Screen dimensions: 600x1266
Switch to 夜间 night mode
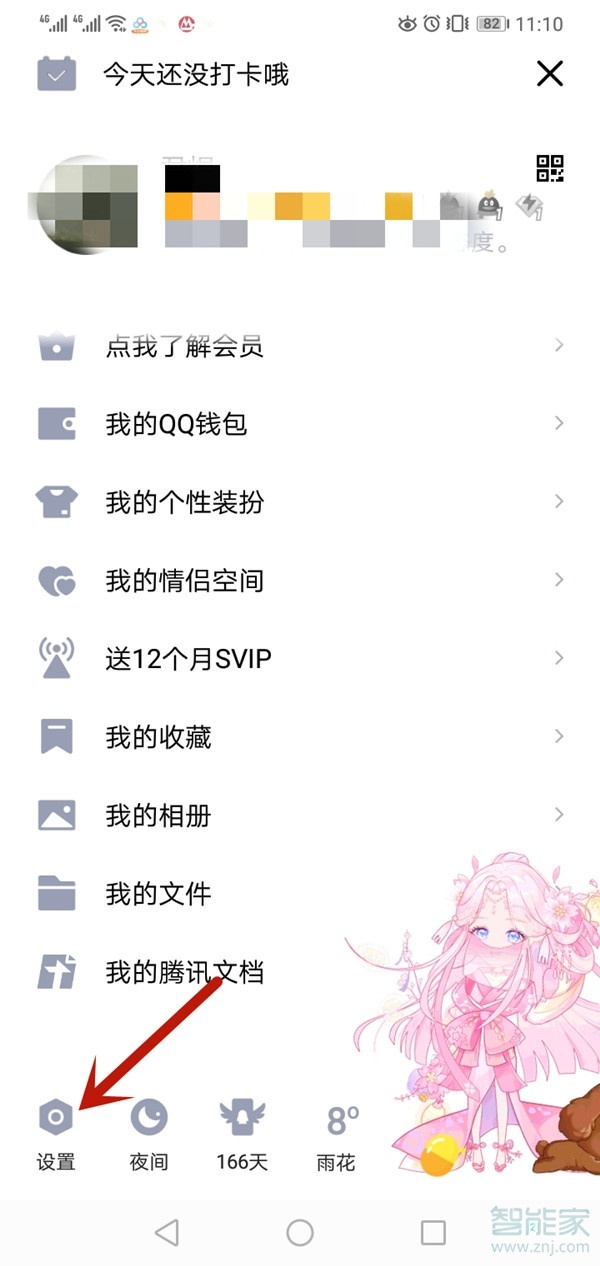click(149, 1134)
